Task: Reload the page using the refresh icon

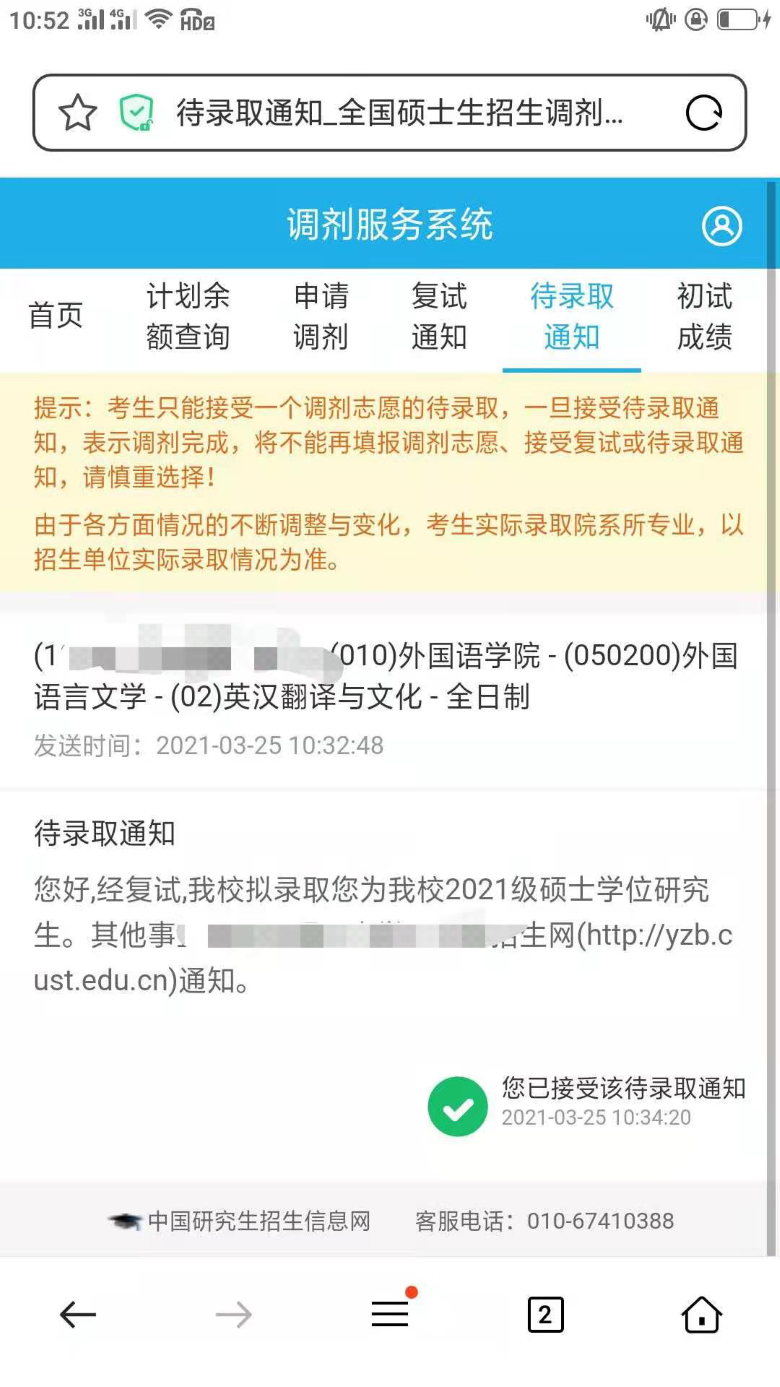Action: point(704,113)
